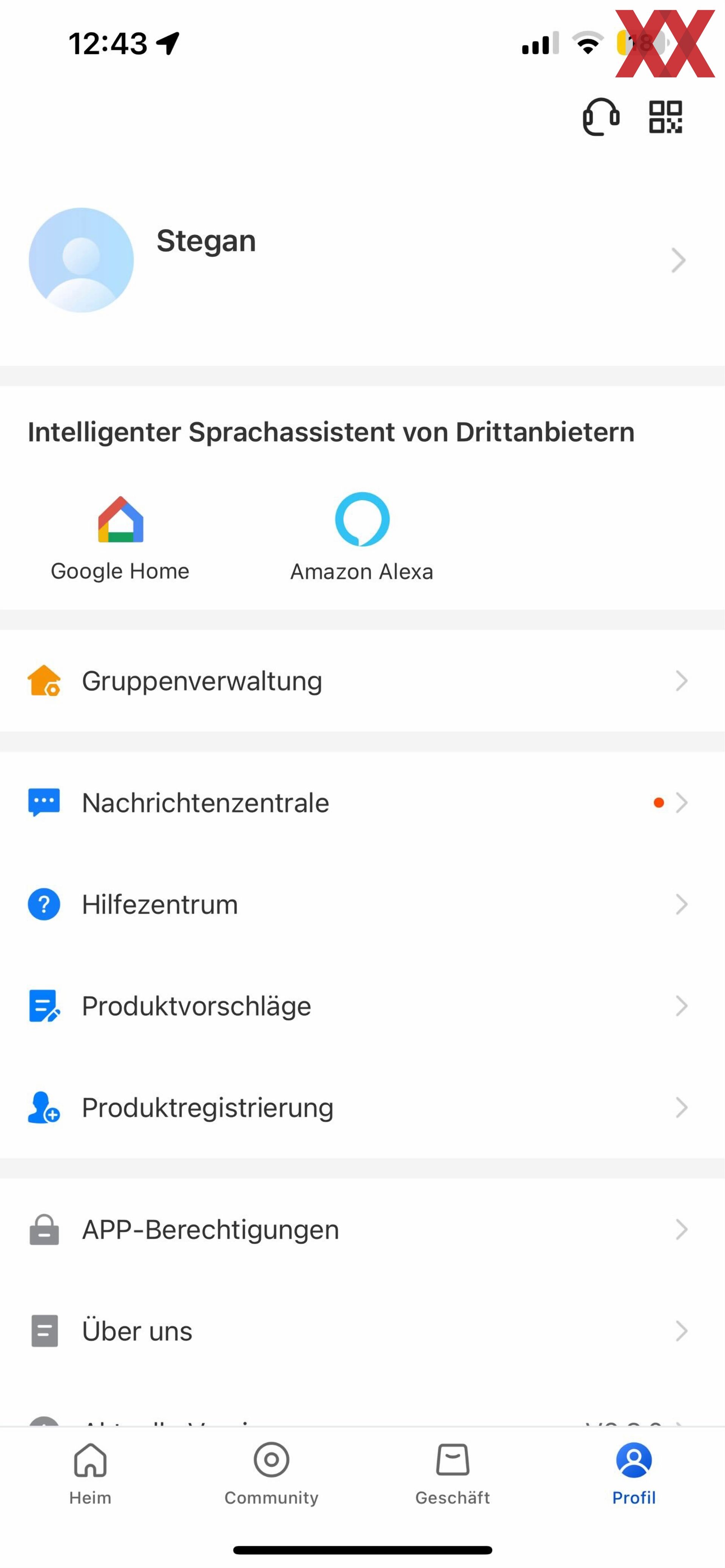Open Produktvorschläge
The image size is (725, 1568).
coord(362,1006)
